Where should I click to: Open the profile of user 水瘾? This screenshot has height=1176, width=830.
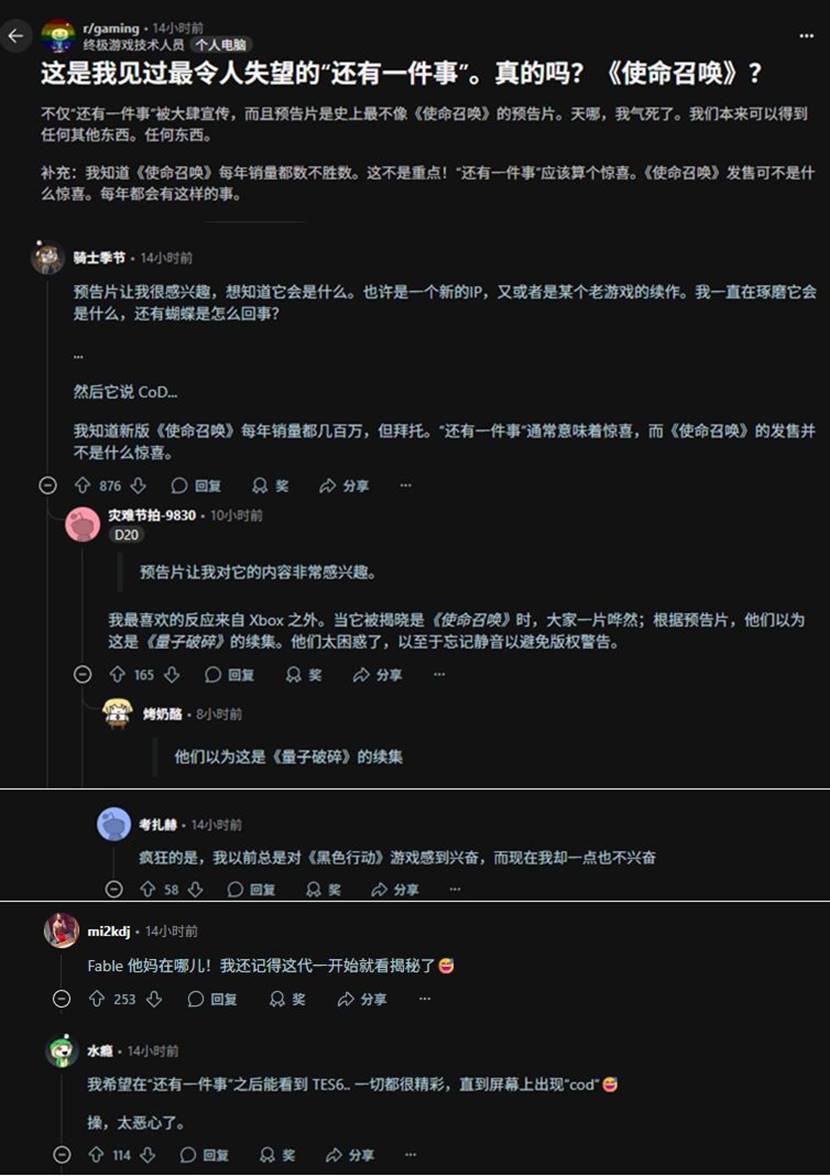[100, 1051]
